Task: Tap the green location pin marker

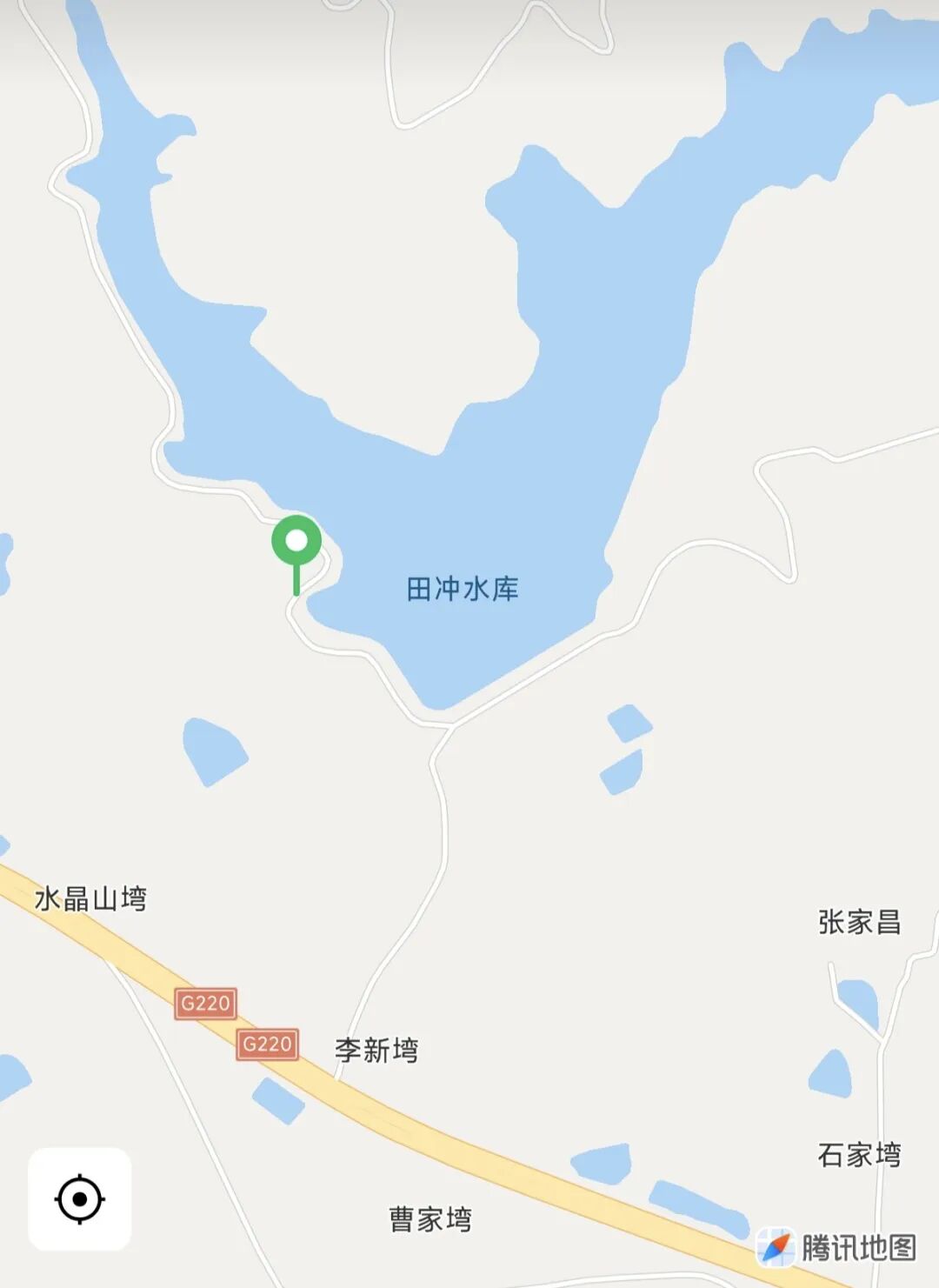Action: tap(296, 543)
